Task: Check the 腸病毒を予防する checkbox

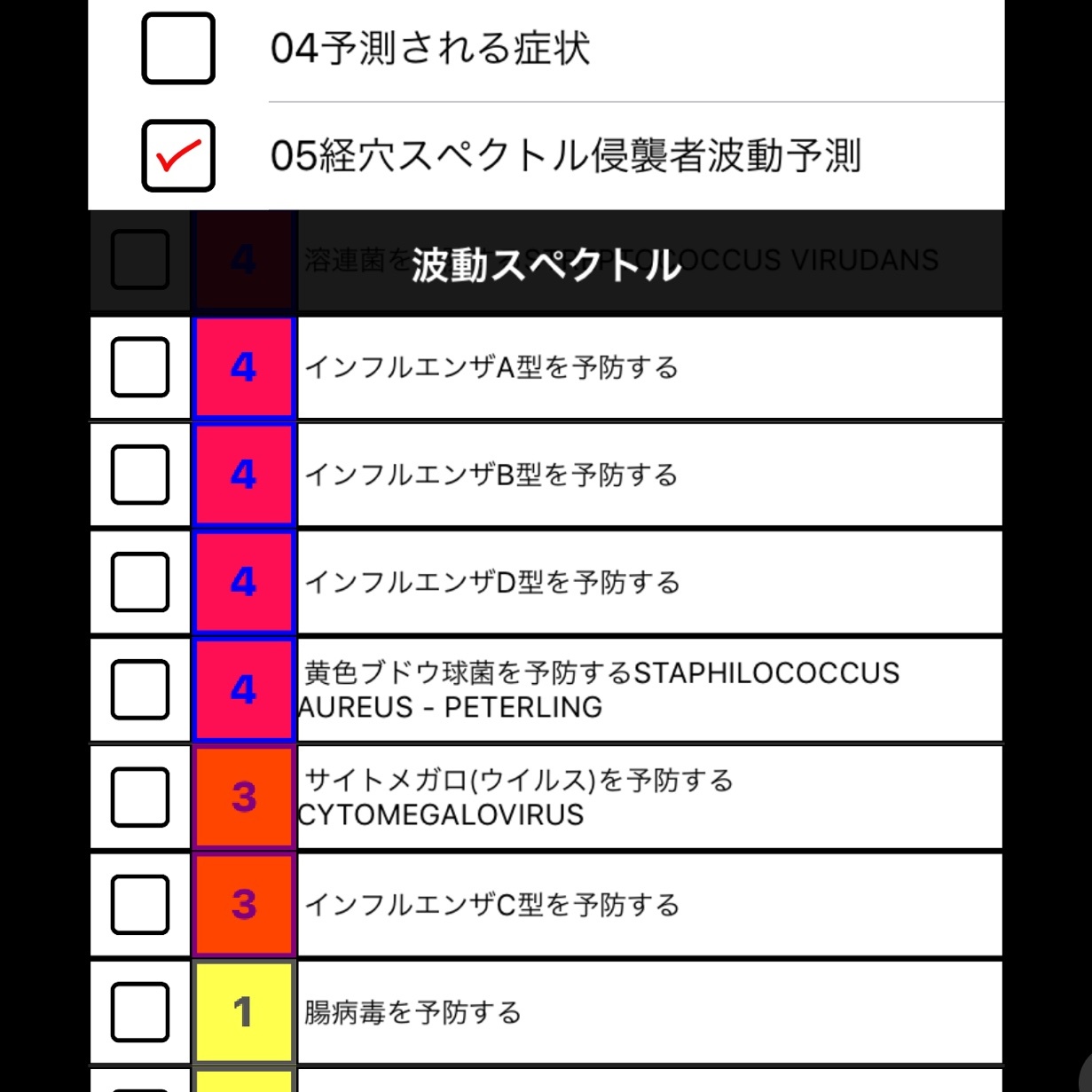Action: [x=140, y=1011]
